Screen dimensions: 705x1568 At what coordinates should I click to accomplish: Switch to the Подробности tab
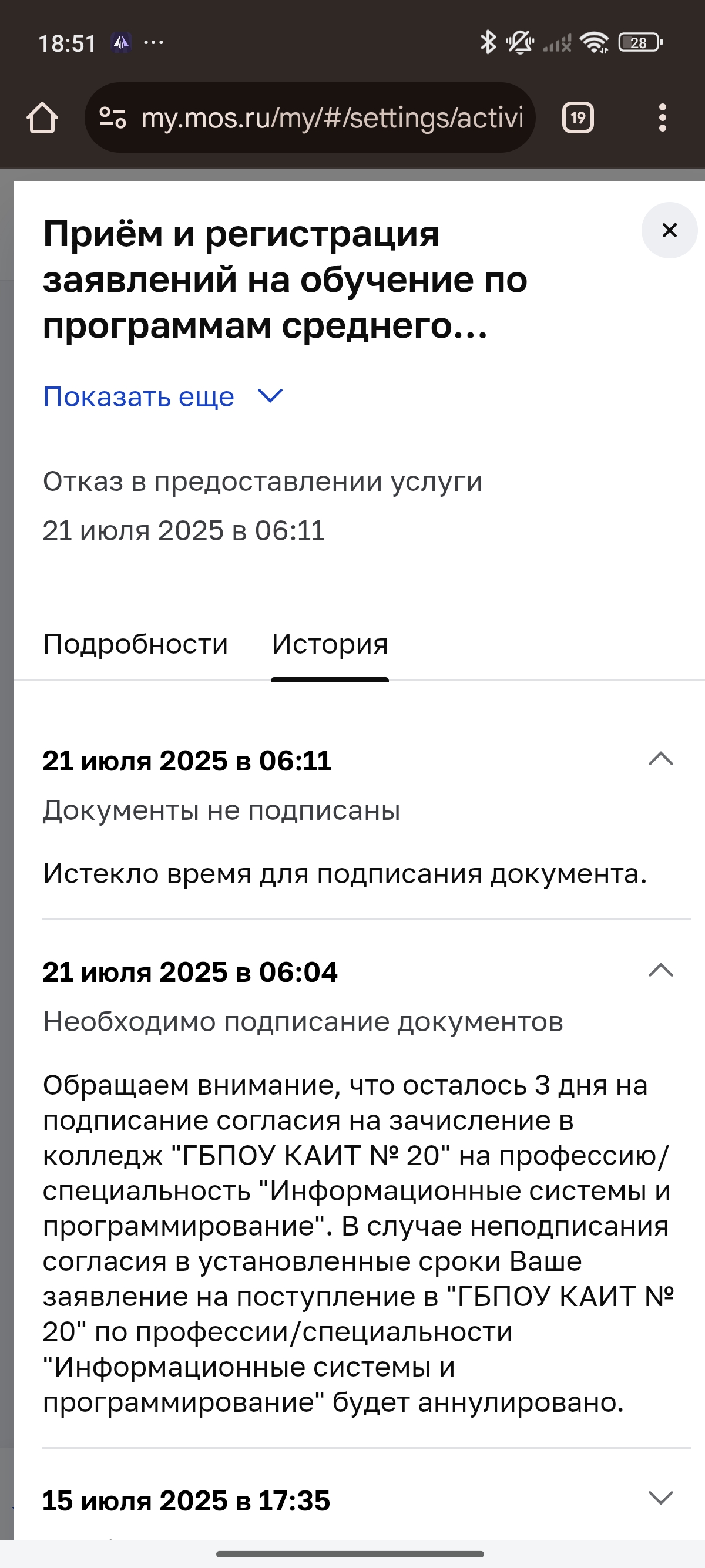pyautogui.click(x=135, y=644)
